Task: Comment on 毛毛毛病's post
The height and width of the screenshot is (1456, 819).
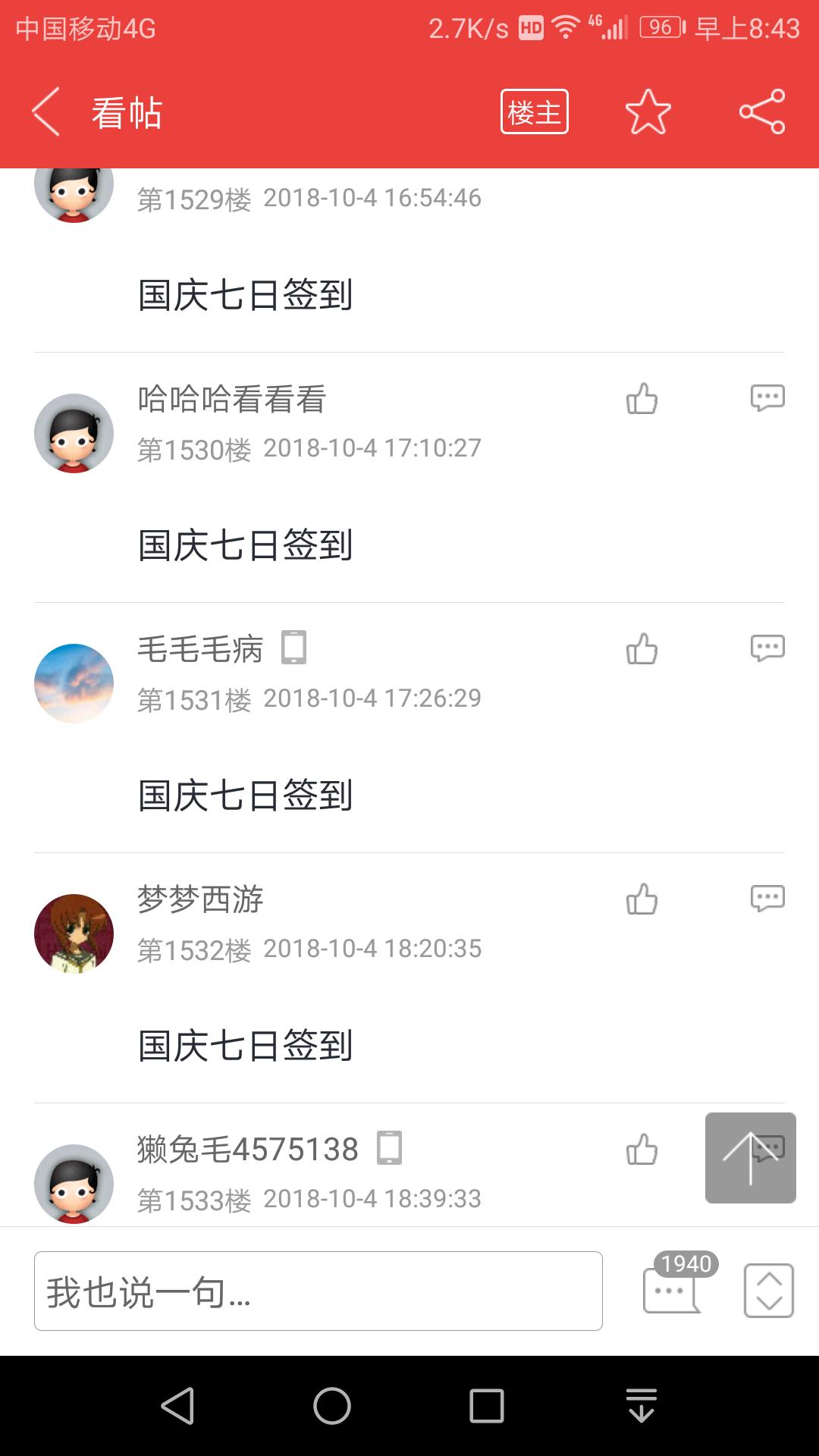Action: point(767,648)
